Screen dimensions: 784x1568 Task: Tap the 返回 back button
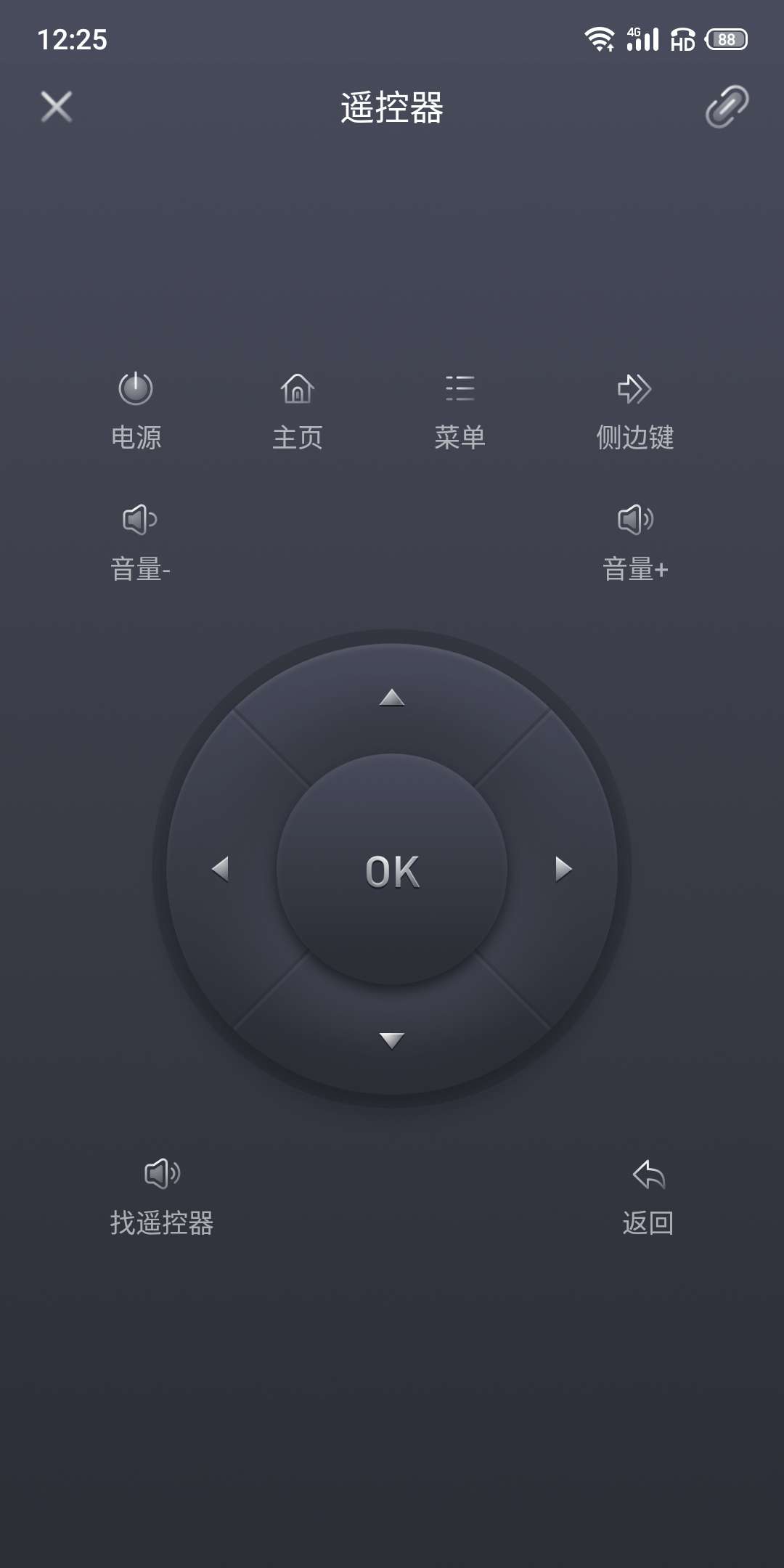pos(648,1197)
